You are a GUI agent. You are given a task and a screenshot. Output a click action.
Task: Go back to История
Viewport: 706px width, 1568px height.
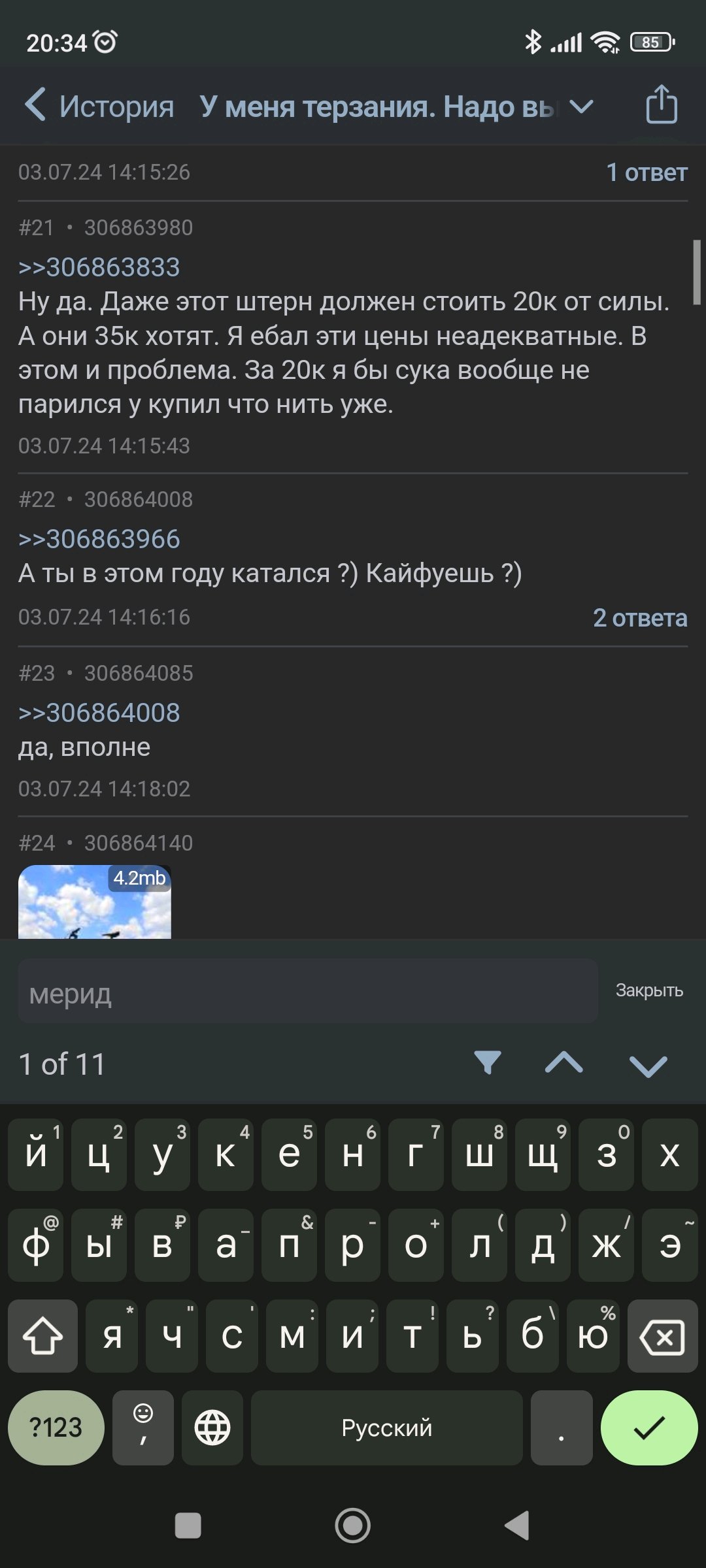99,106
